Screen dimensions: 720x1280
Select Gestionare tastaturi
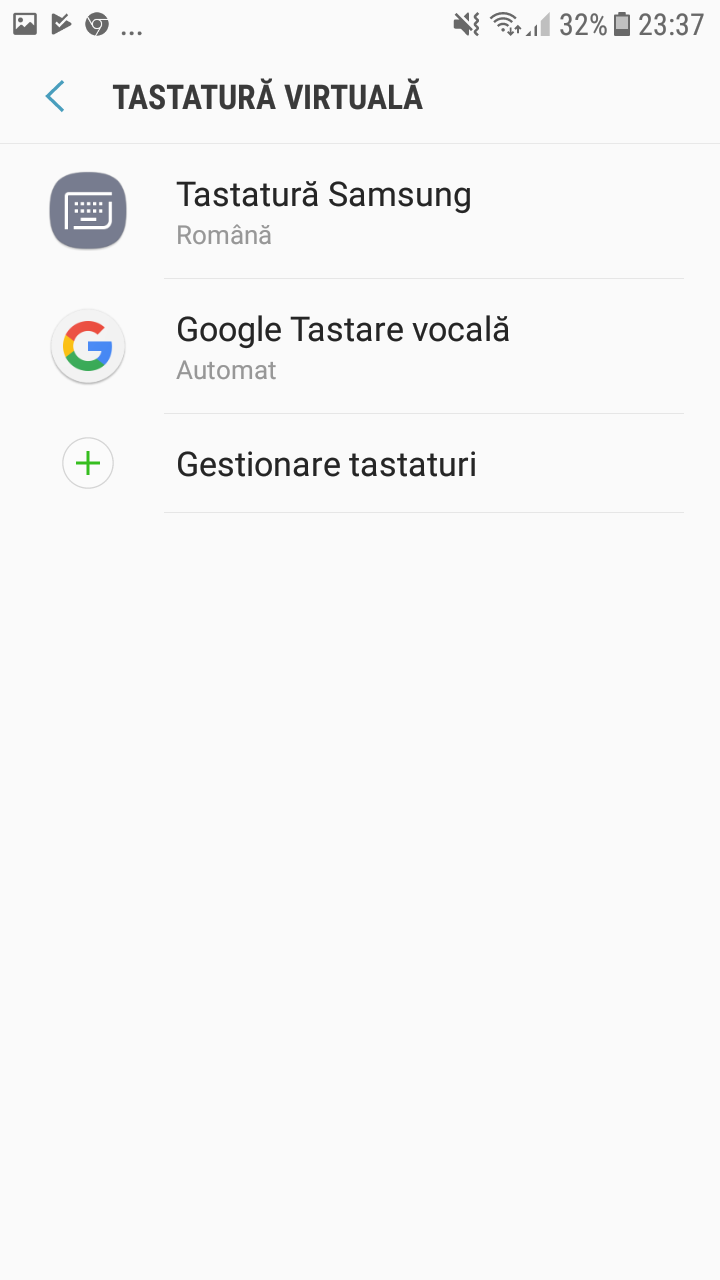click(x=326, y=464)
